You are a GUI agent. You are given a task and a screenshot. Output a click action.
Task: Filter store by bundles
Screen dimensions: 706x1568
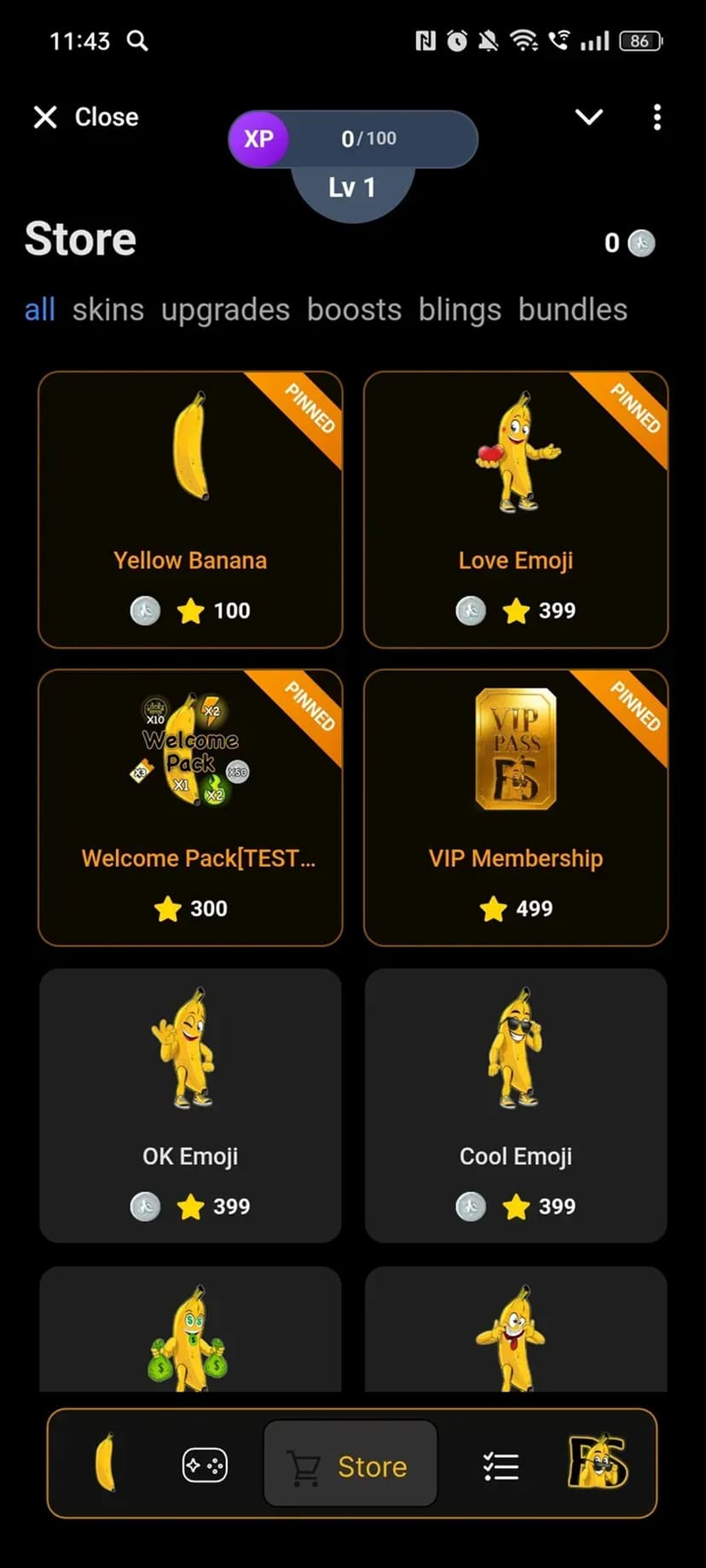pyautogui.click(x=572, y=310)
